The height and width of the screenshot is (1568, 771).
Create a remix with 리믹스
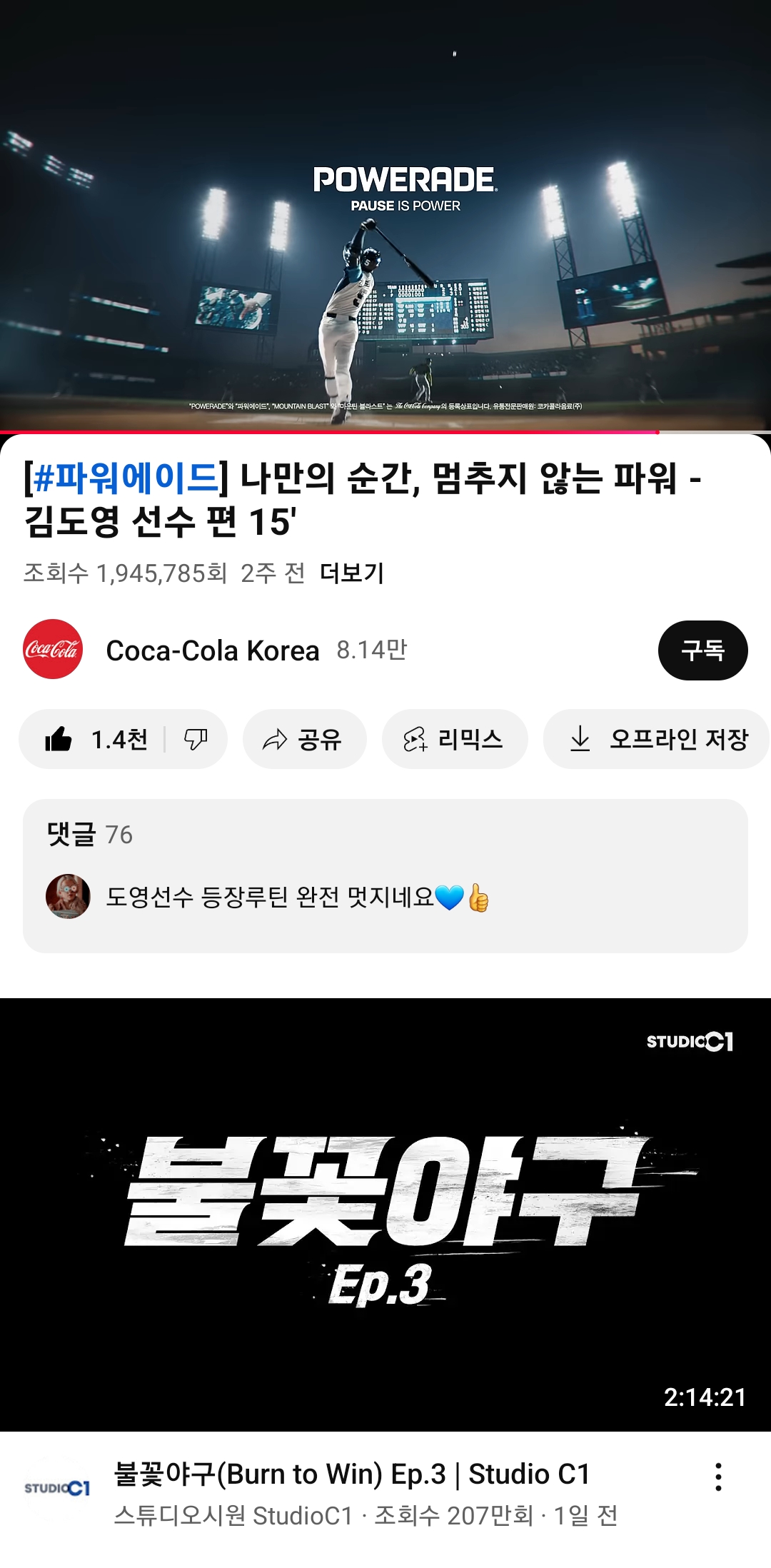[455, 739]
